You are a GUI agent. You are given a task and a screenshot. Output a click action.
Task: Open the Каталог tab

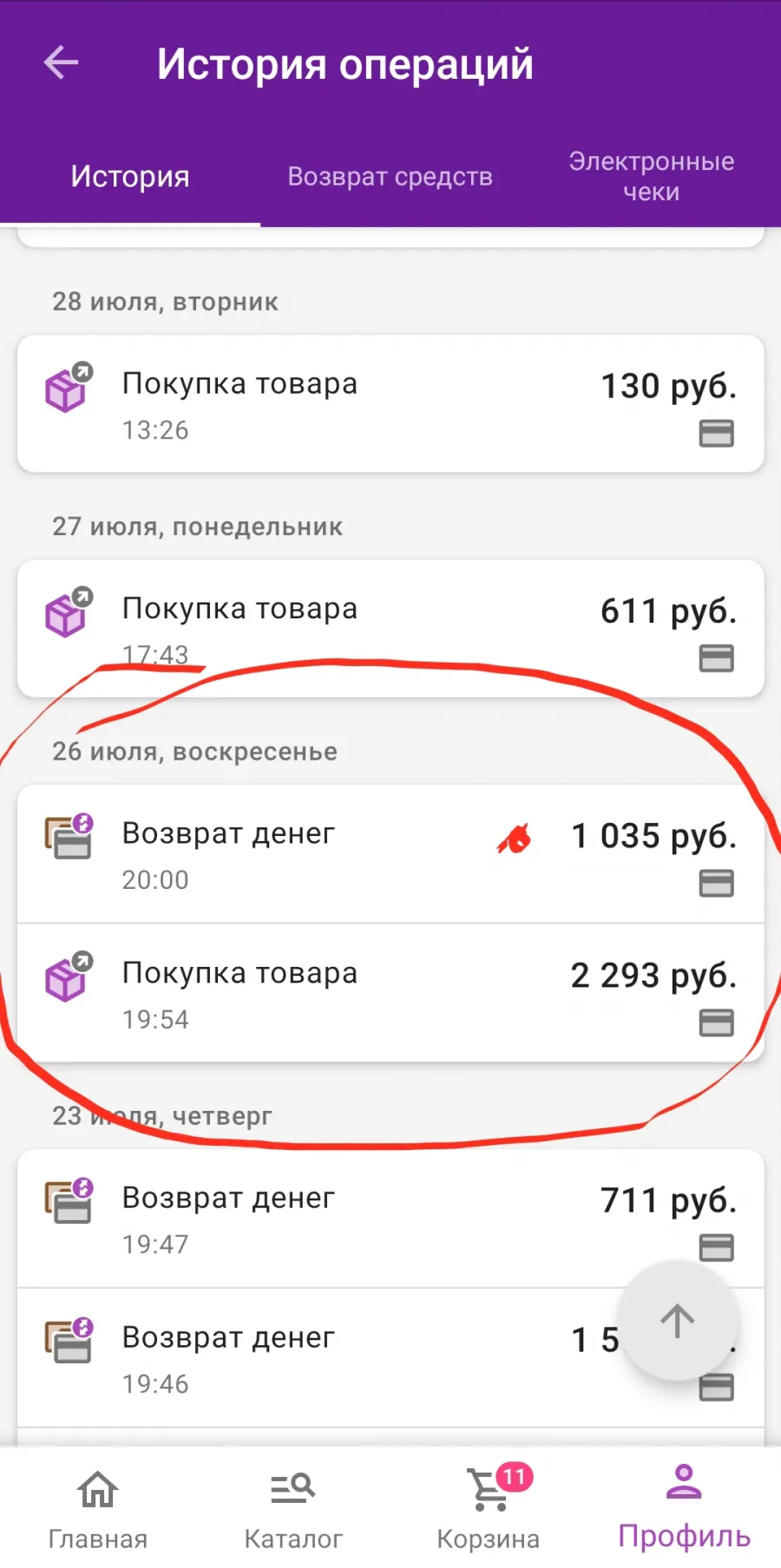coord(293,1509)
